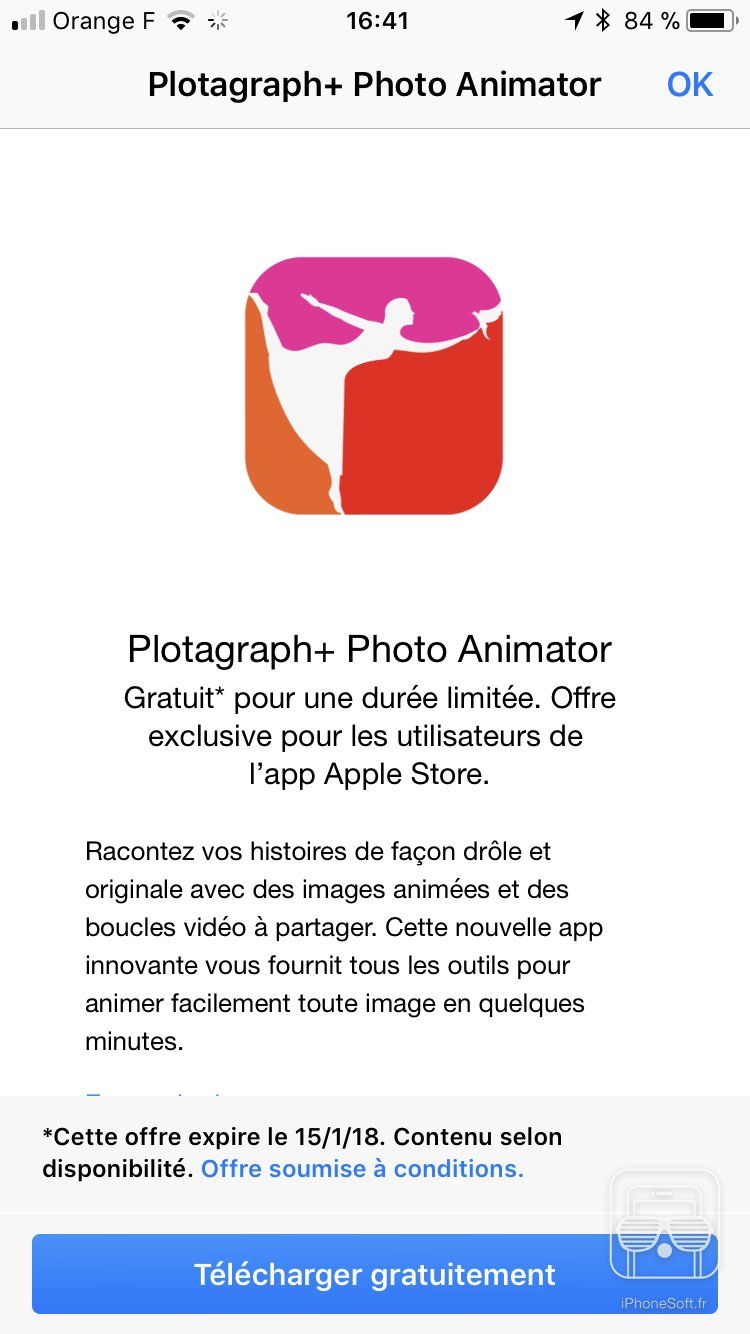The height and width of the screenshot is (1334, 750).
Task: Tap Télécharger gratuitement button
Action: tap(374, 1274)
